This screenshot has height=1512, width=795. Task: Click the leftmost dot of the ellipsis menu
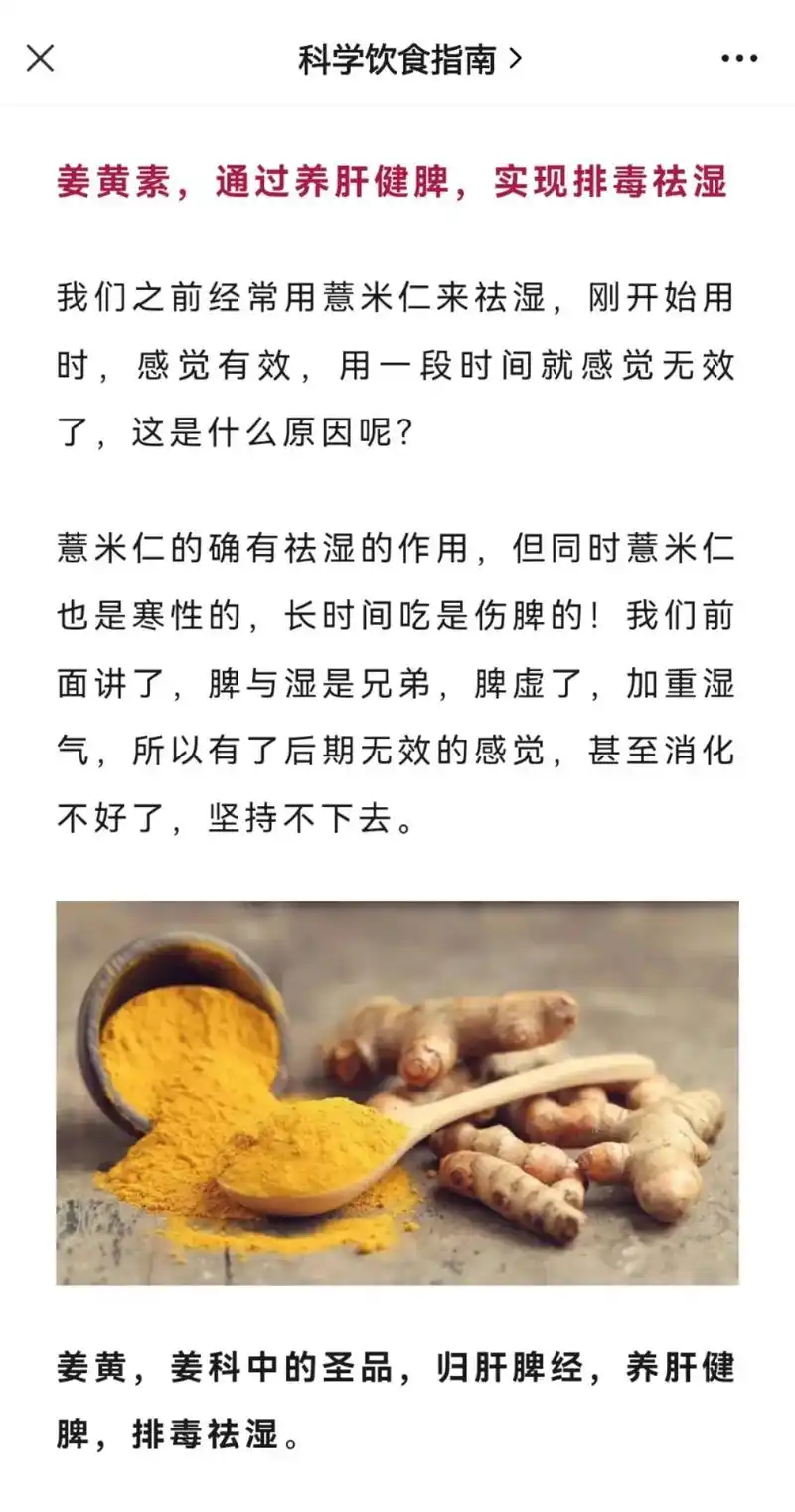723,60
